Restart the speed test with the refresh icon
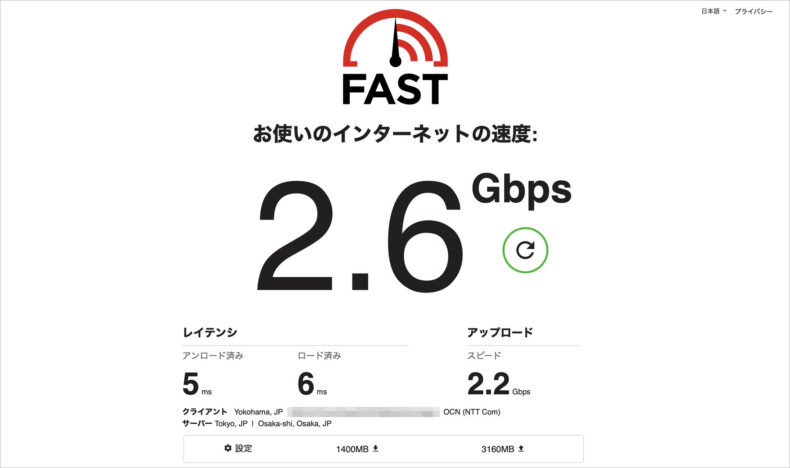The image size is (790, 468). (x=525, y=250)
